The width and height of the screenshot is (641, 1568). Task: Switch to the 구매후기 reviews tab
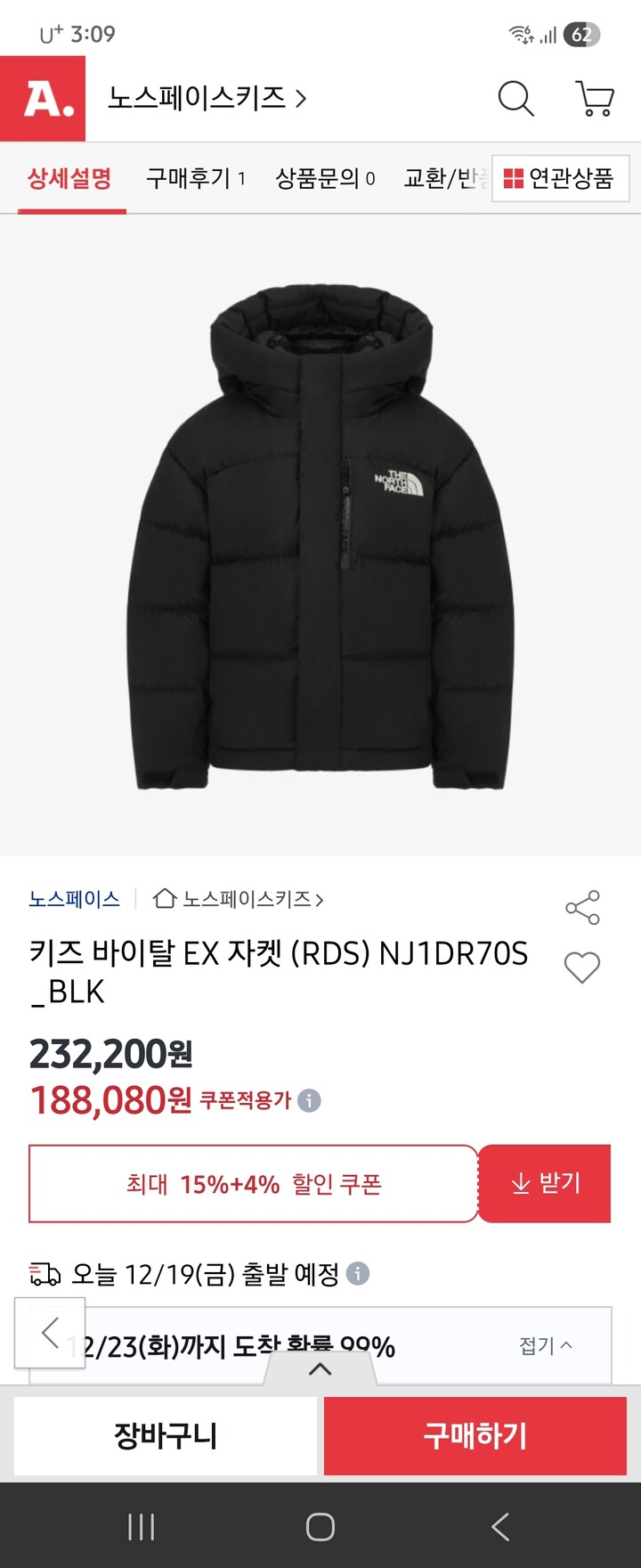coord(191,178)
